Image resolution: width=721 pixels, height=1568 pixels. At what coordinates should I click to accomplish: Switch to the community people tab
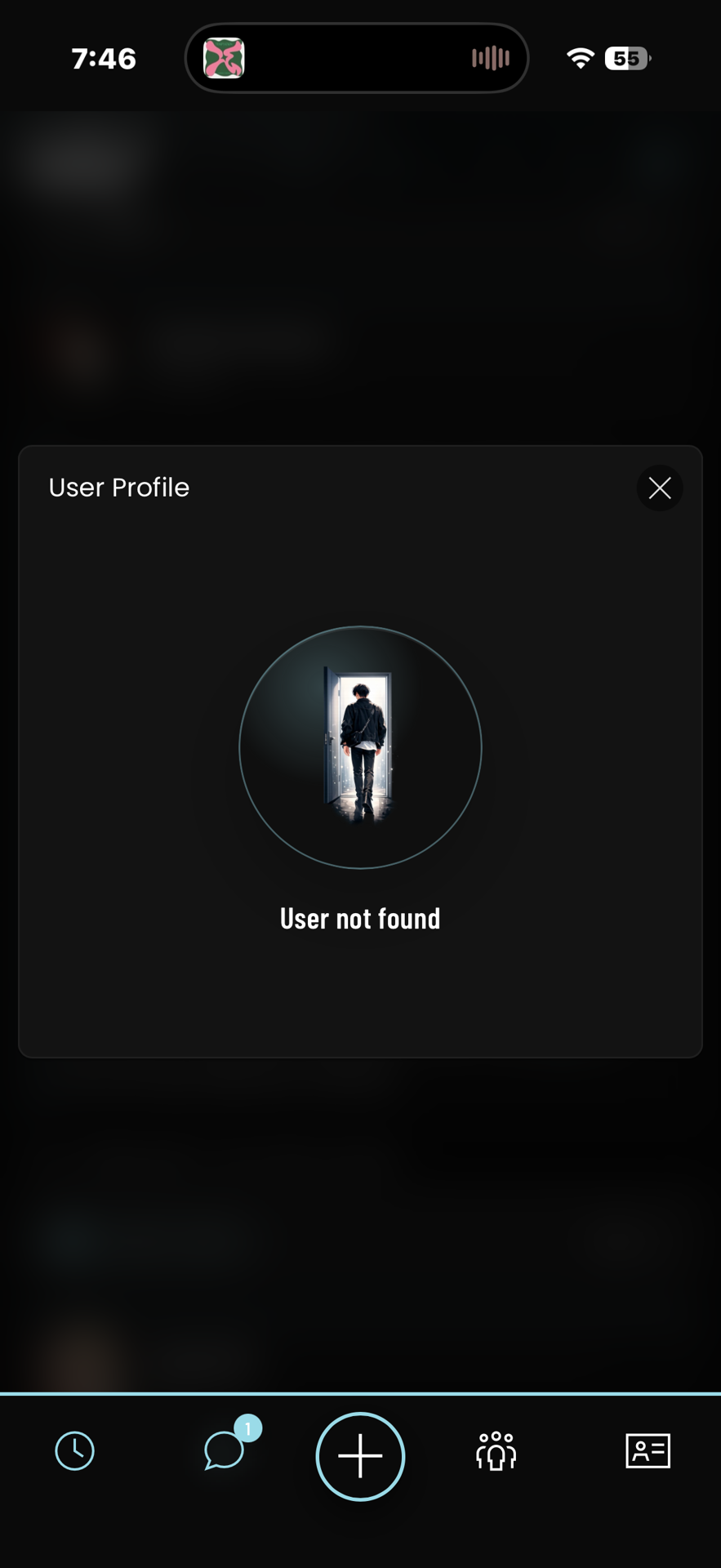496,1451
